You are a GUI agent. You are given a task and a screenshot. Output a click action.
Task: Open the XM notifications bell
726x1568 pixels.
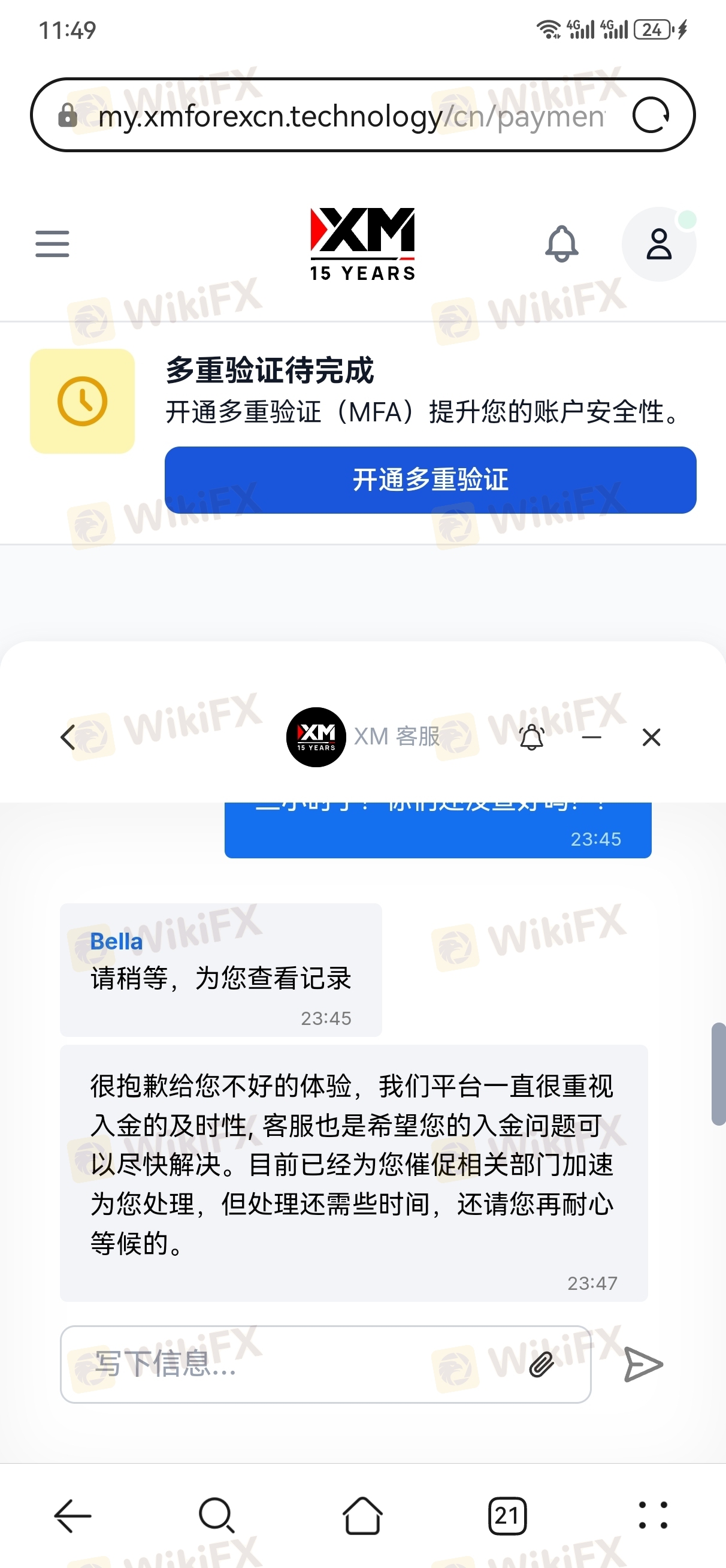coord(561,244)
